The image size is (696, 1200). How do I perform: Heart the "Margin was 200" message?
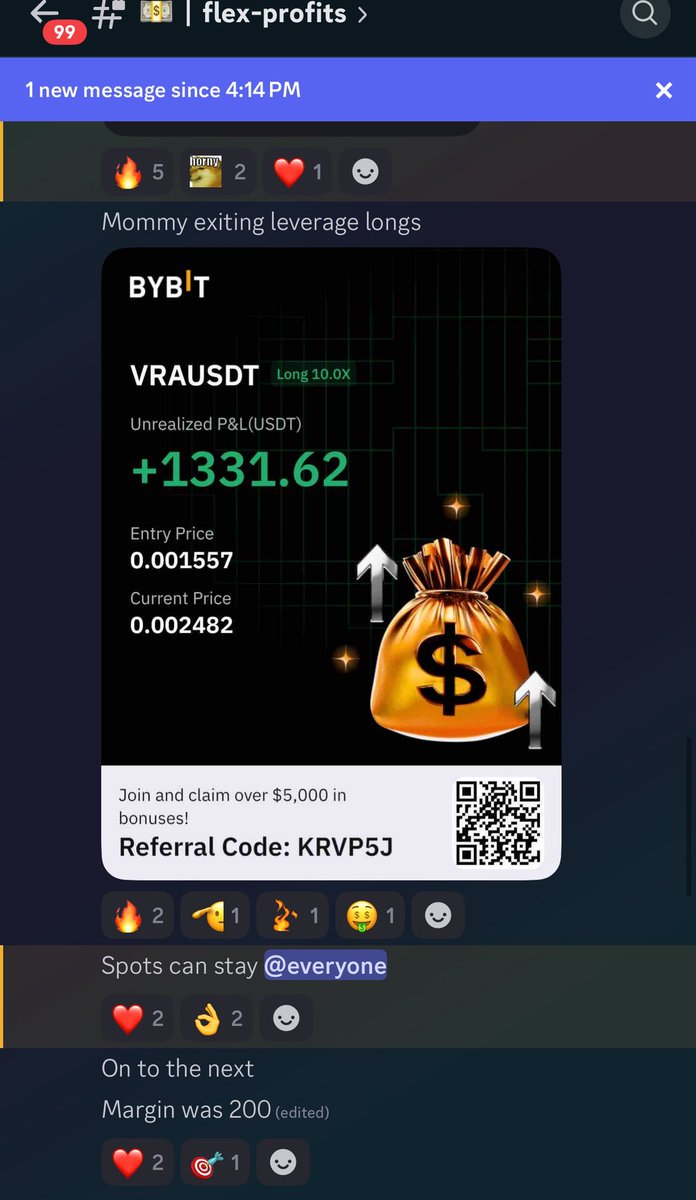(138, 1163)
